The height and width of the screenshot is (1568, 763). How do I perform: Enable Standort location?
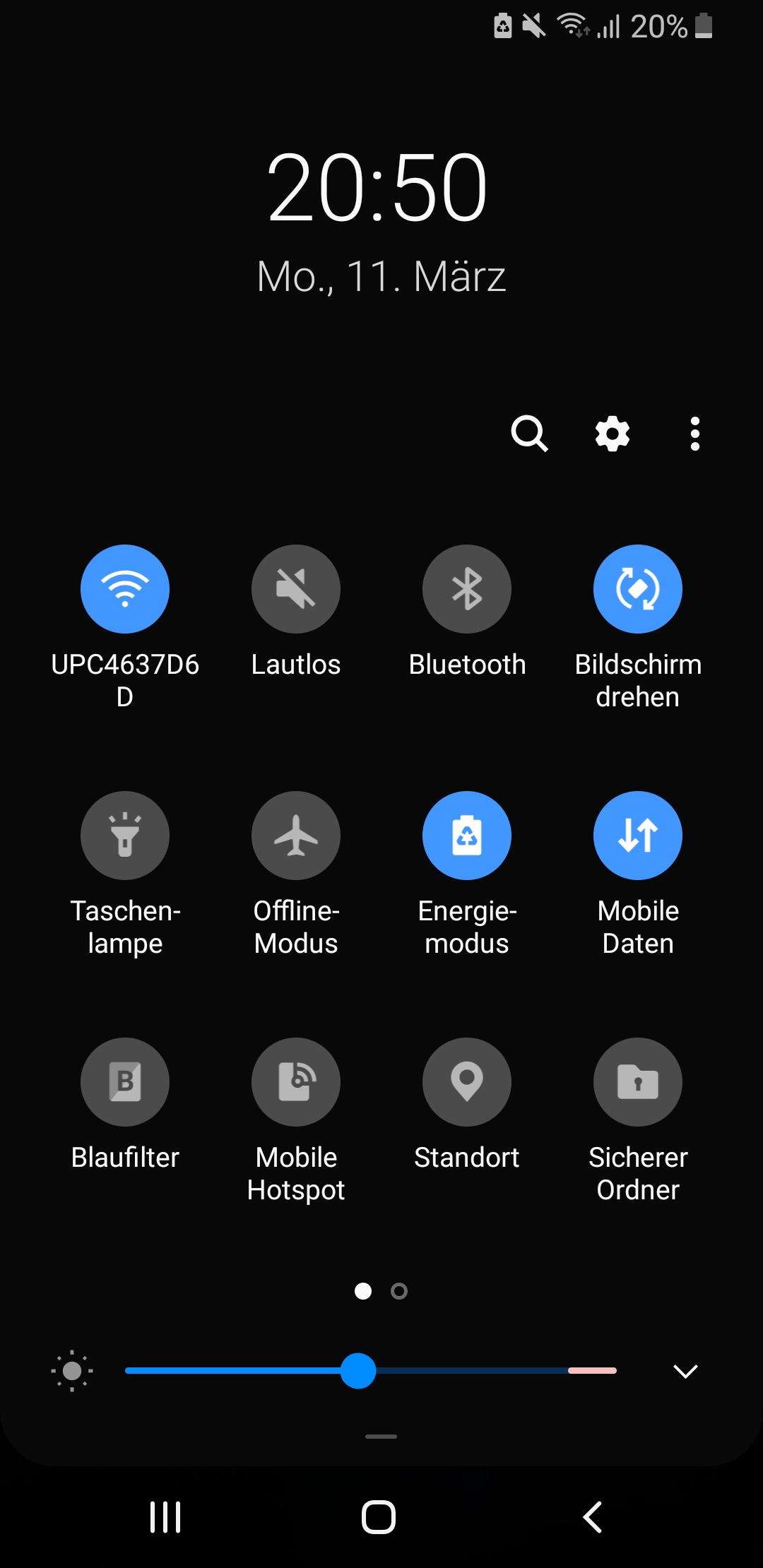click(467, 1081)
